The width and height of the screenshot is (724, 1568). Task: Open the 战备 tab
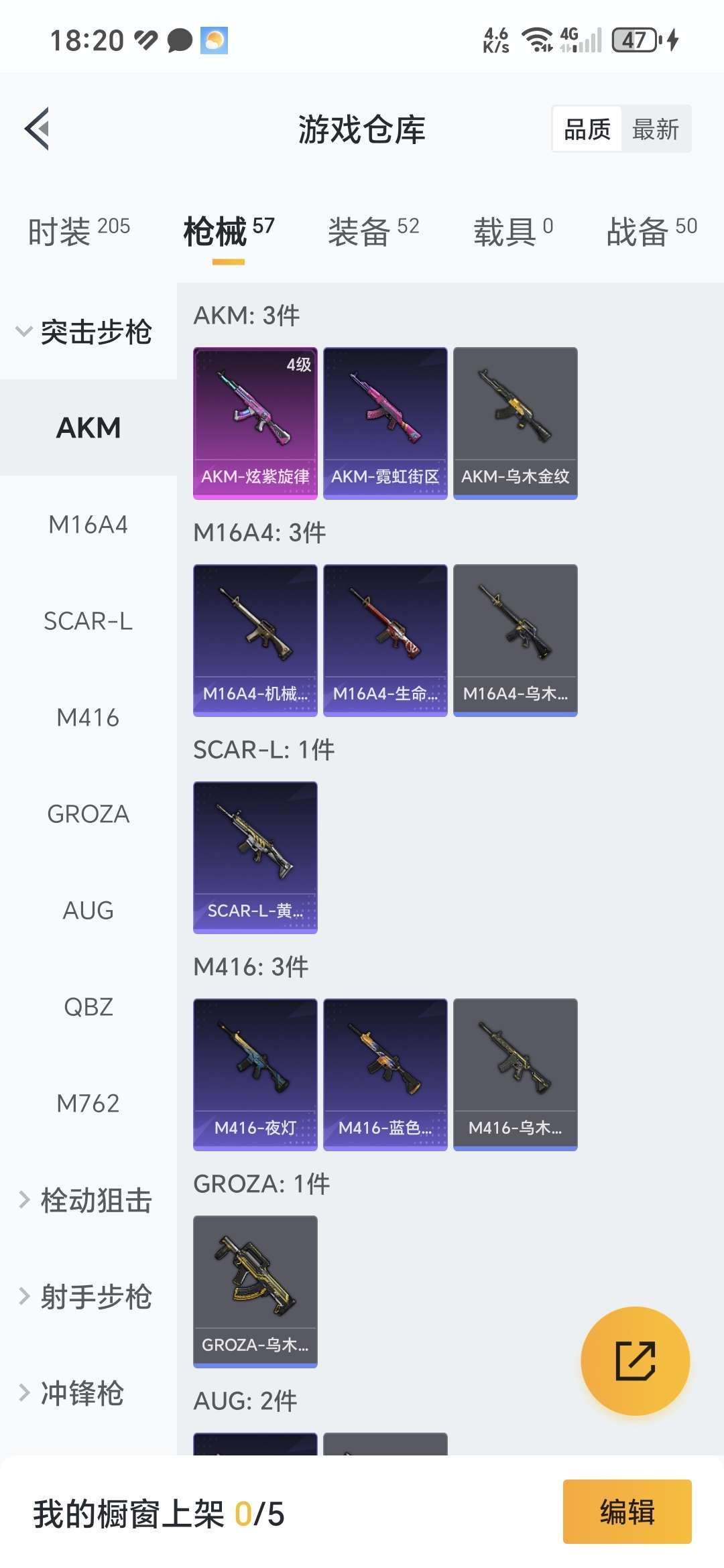[652, 231]
